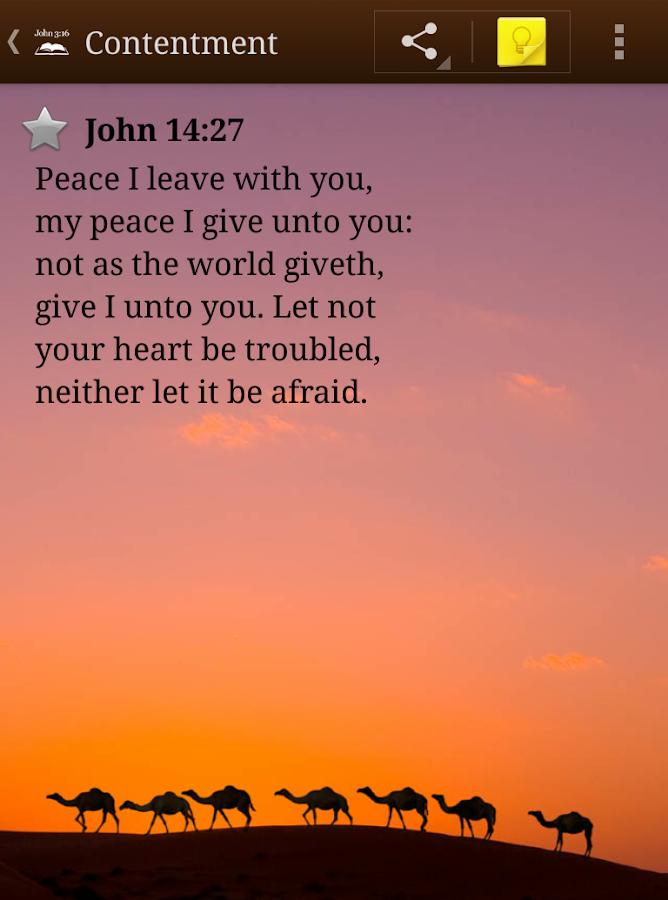Star John 14:27 as a favorite
The image size is (668, 900).
click(x=45, y=130)
